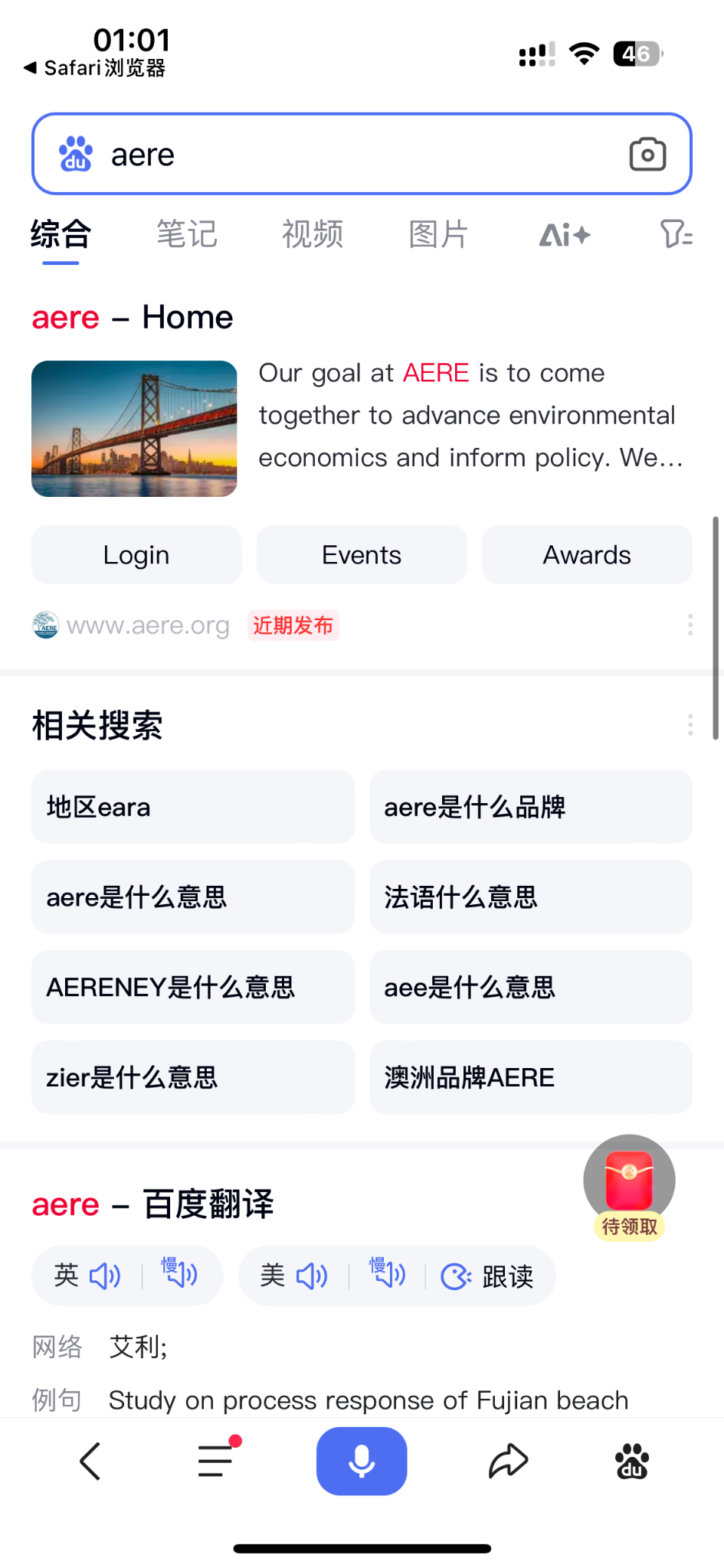Share this page via the share arrow
This screenshot has width=724, height=1568.
pos(508,1461)
